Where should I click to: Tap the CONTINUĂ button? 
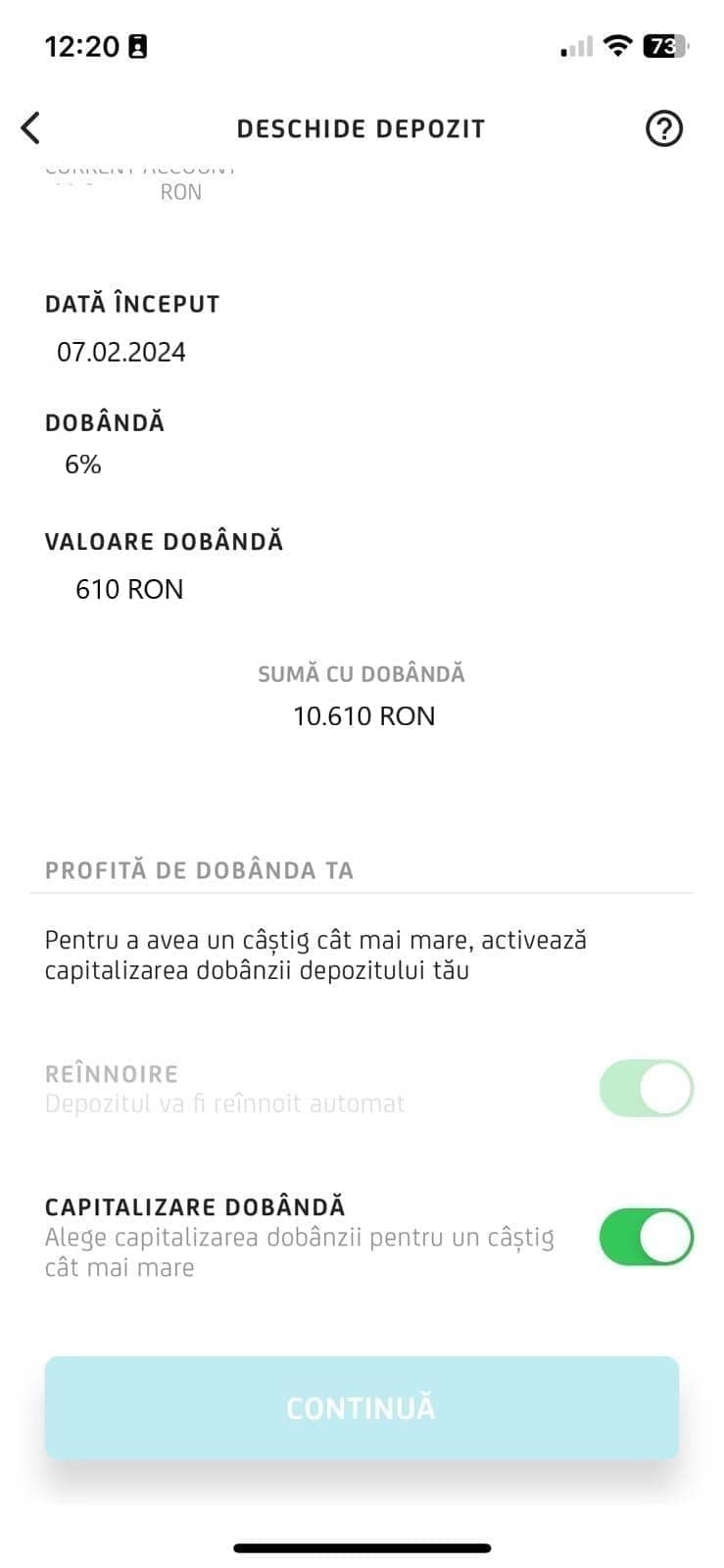tap(362, 1407)
